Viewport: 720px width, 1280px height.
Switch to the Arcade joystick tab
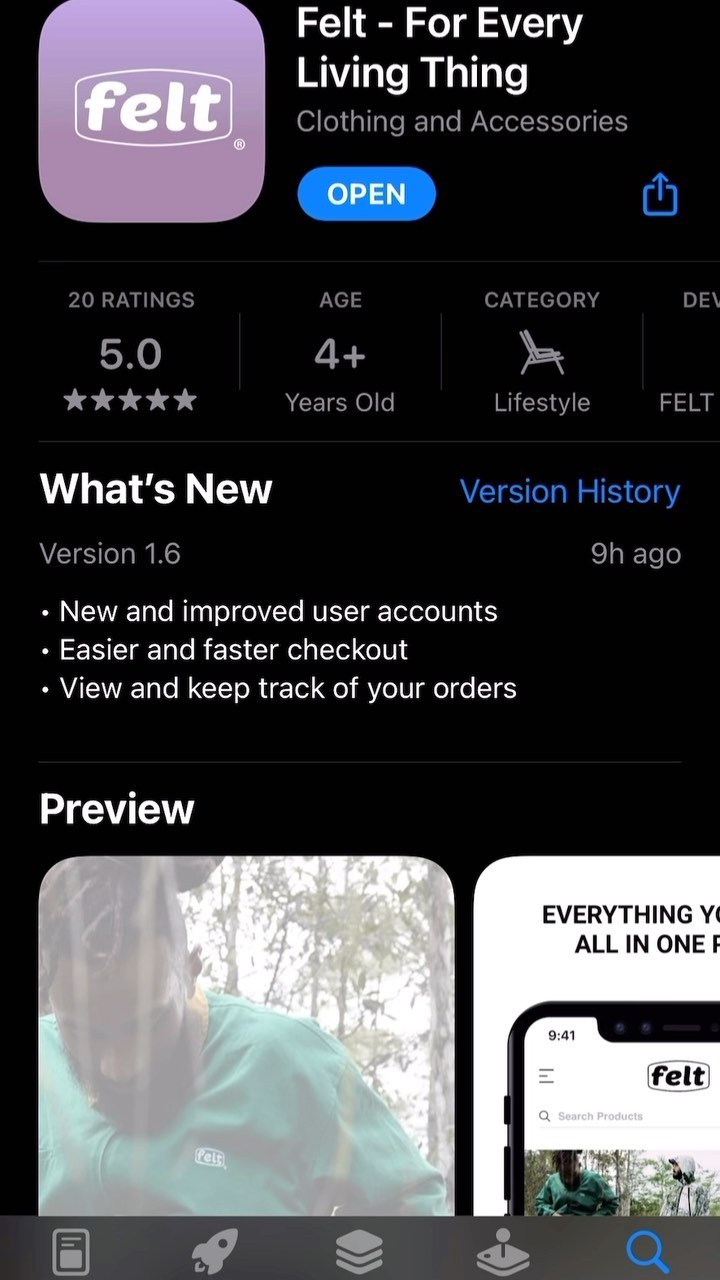(503, 1251)
